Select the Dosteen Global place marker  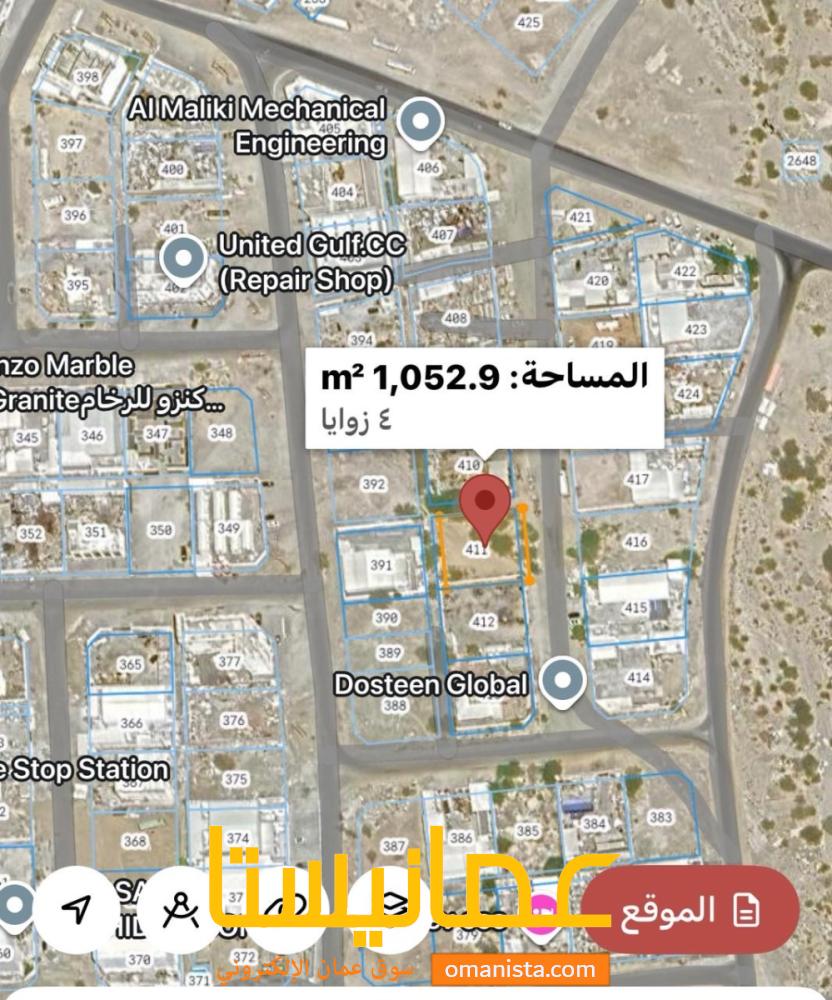(562, 682)
